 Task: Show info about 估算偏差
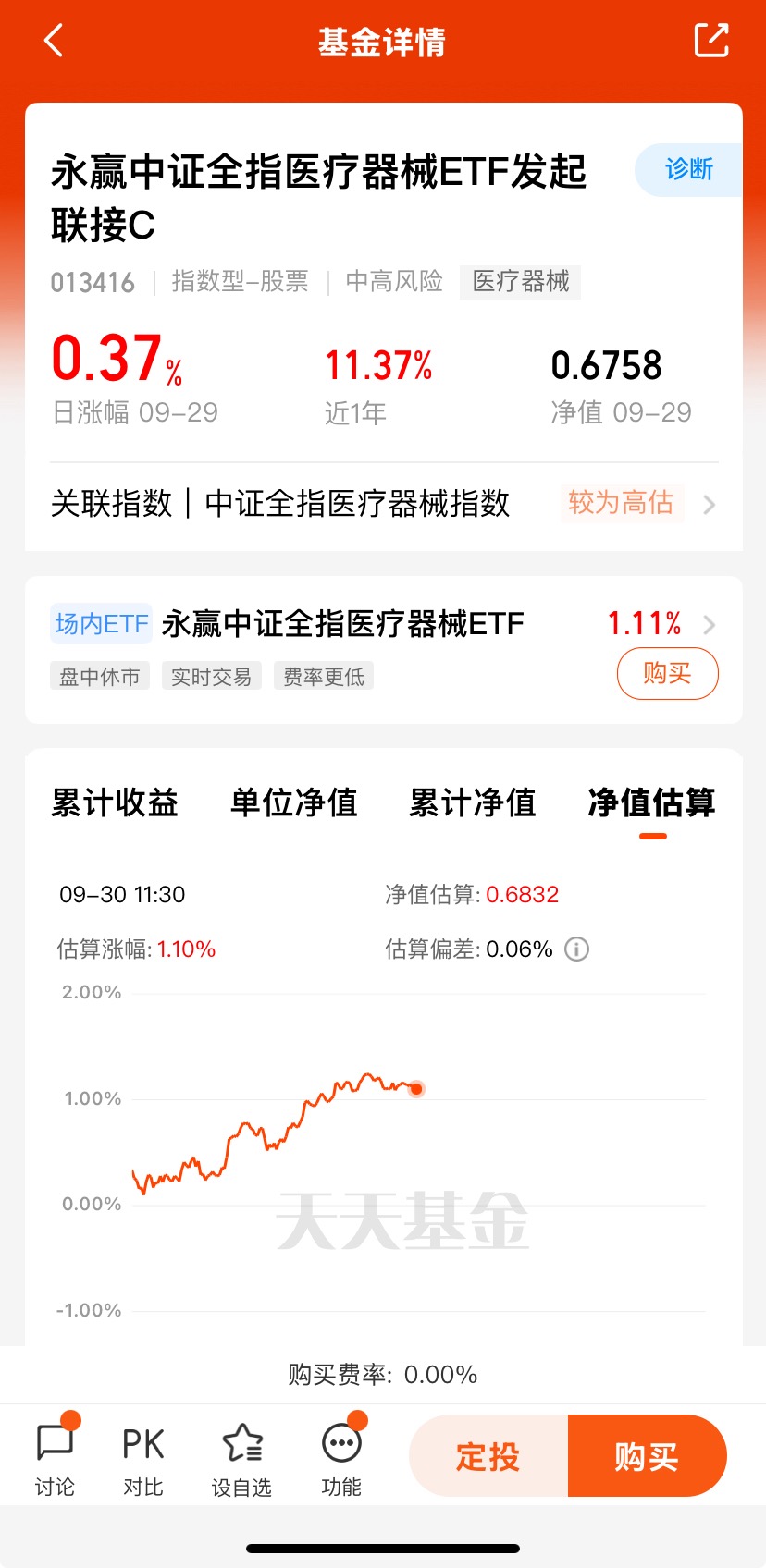(576, 949)
